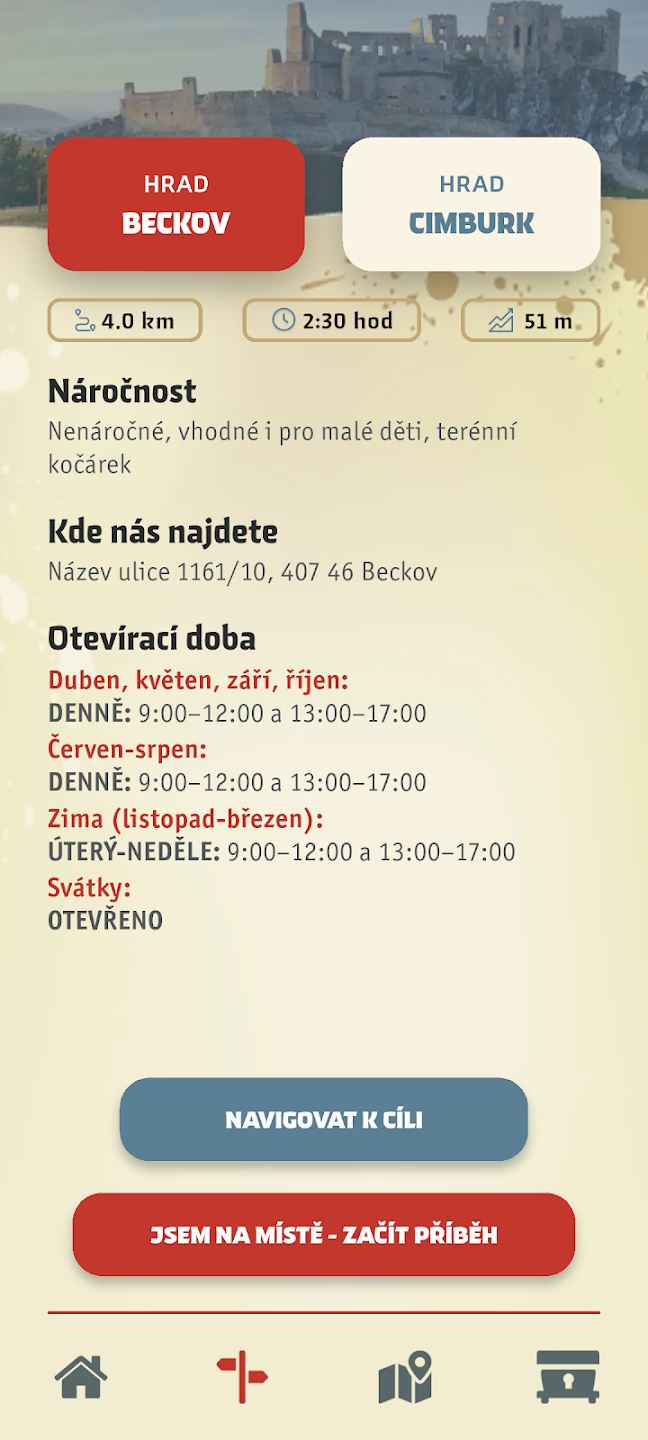Open the treasure chest tab
Image resolution: width=648 pixels, height=1440 pixels.
click(x=568, y=1377)
